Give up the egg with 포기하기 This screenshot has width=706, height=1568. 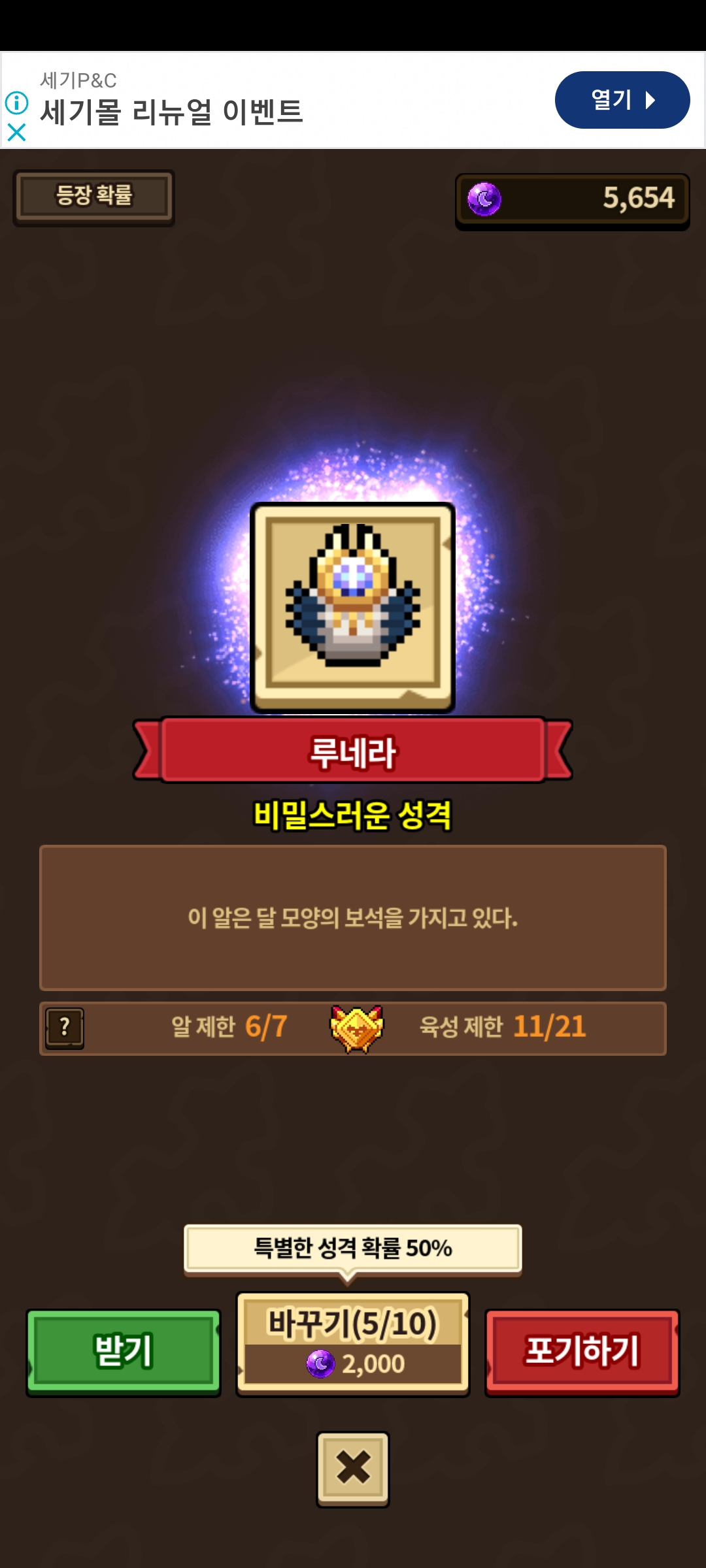click(x=582, y=1352)
